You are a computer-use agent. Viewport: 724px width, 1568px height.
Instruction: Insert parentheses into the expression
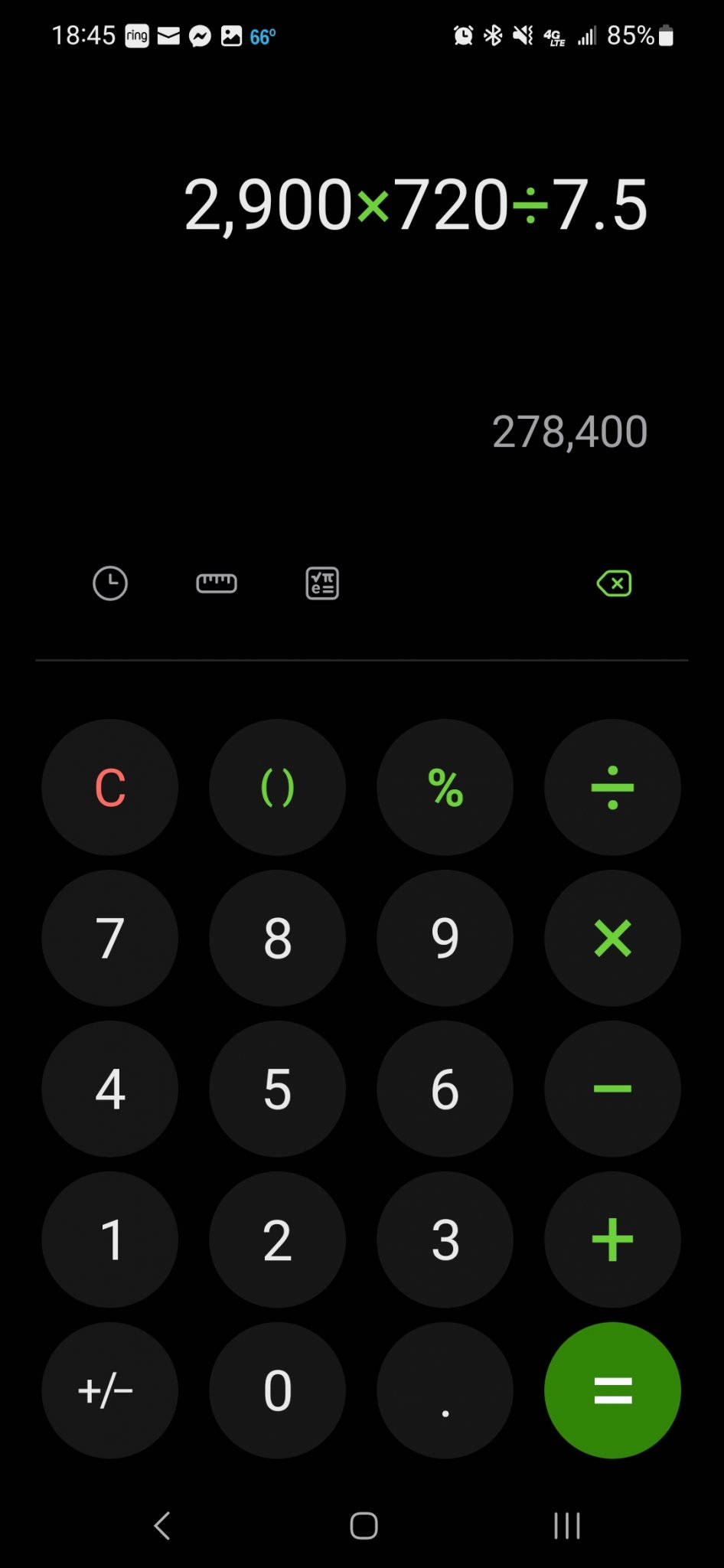[277, 787]
